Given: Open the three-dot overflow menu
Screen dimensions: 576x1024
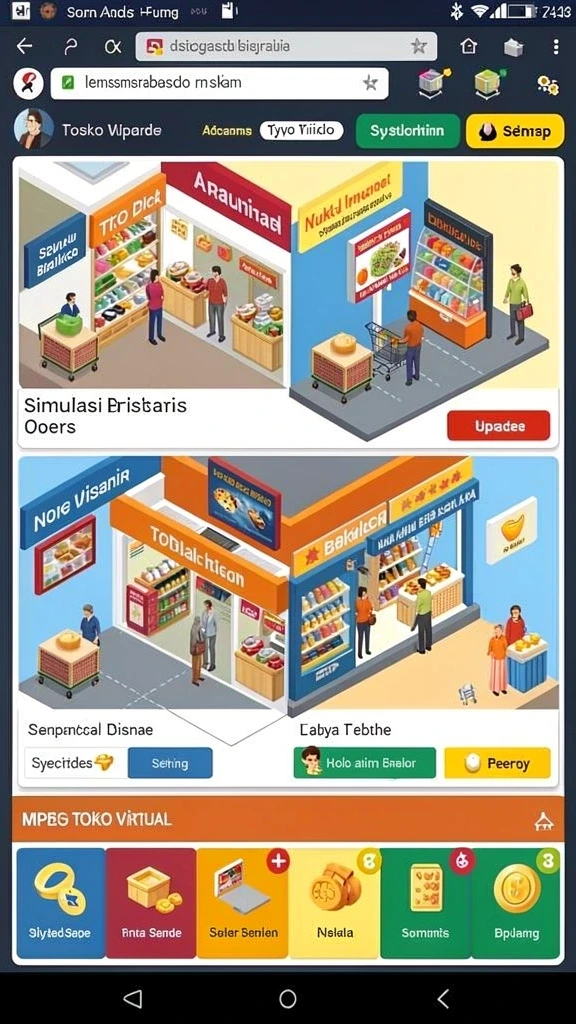Looking at the screenshot, I should 556,46.
